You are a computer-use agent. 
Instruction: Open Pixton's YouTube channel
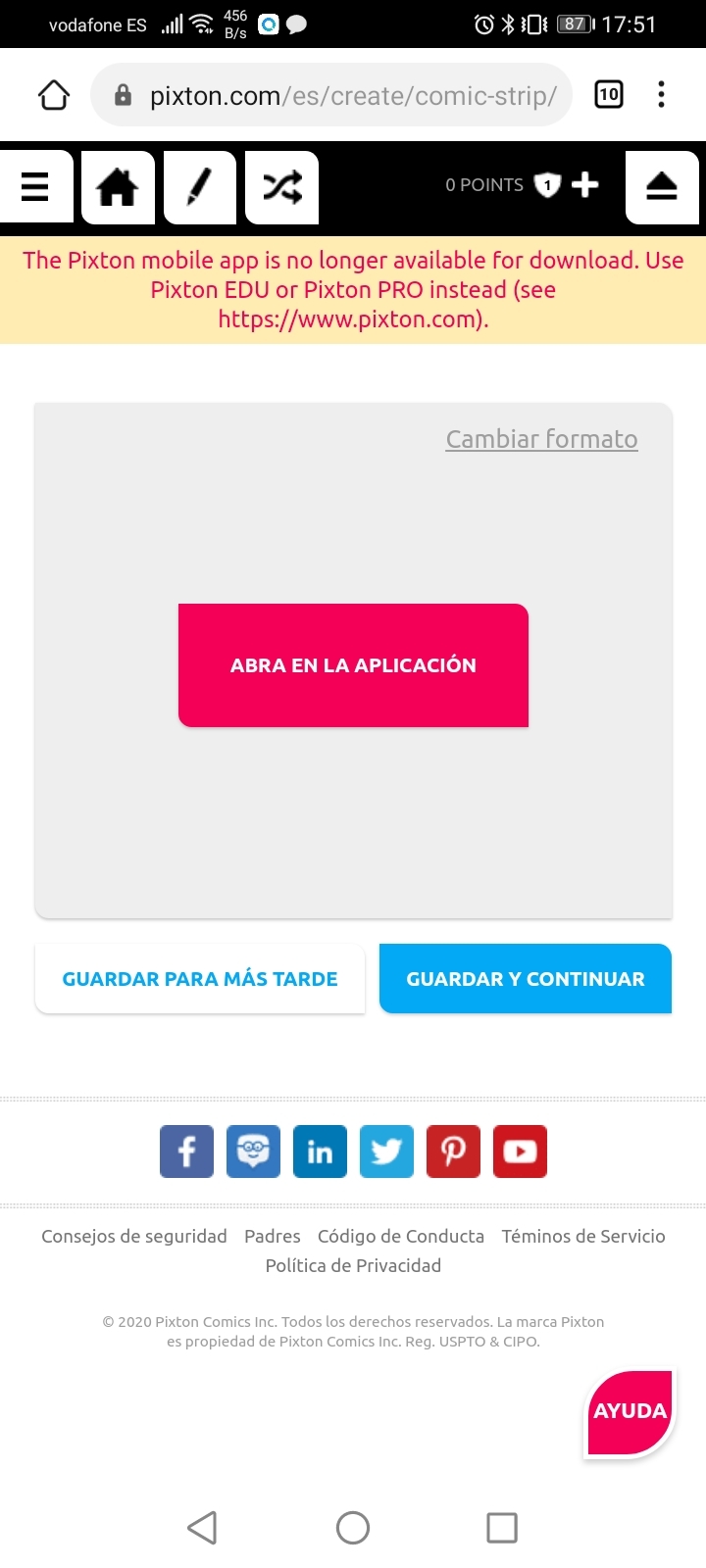click(x=520, y=1151)
